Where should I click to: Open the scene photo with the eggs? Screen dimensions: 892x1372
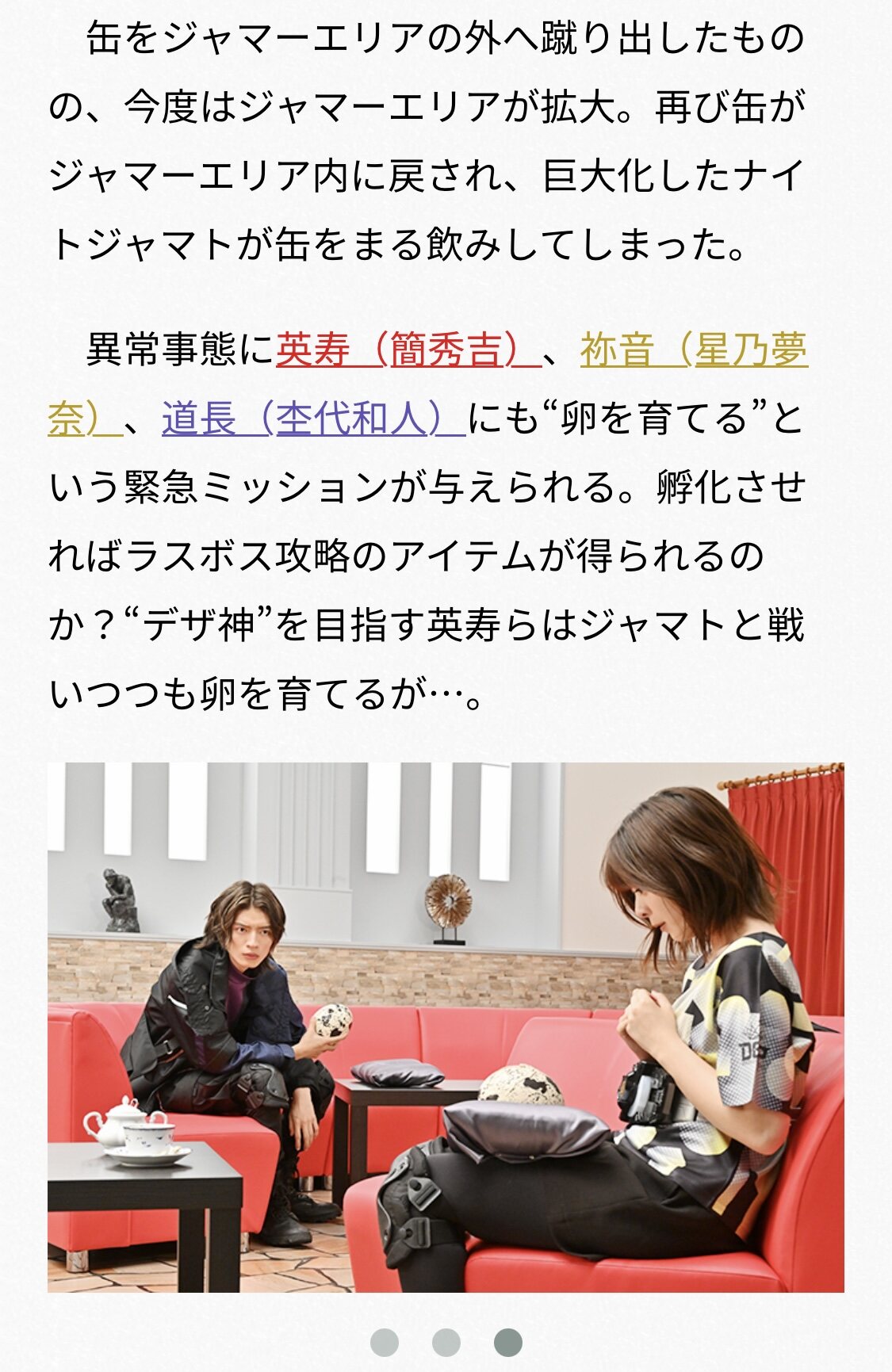(446, 1027)
